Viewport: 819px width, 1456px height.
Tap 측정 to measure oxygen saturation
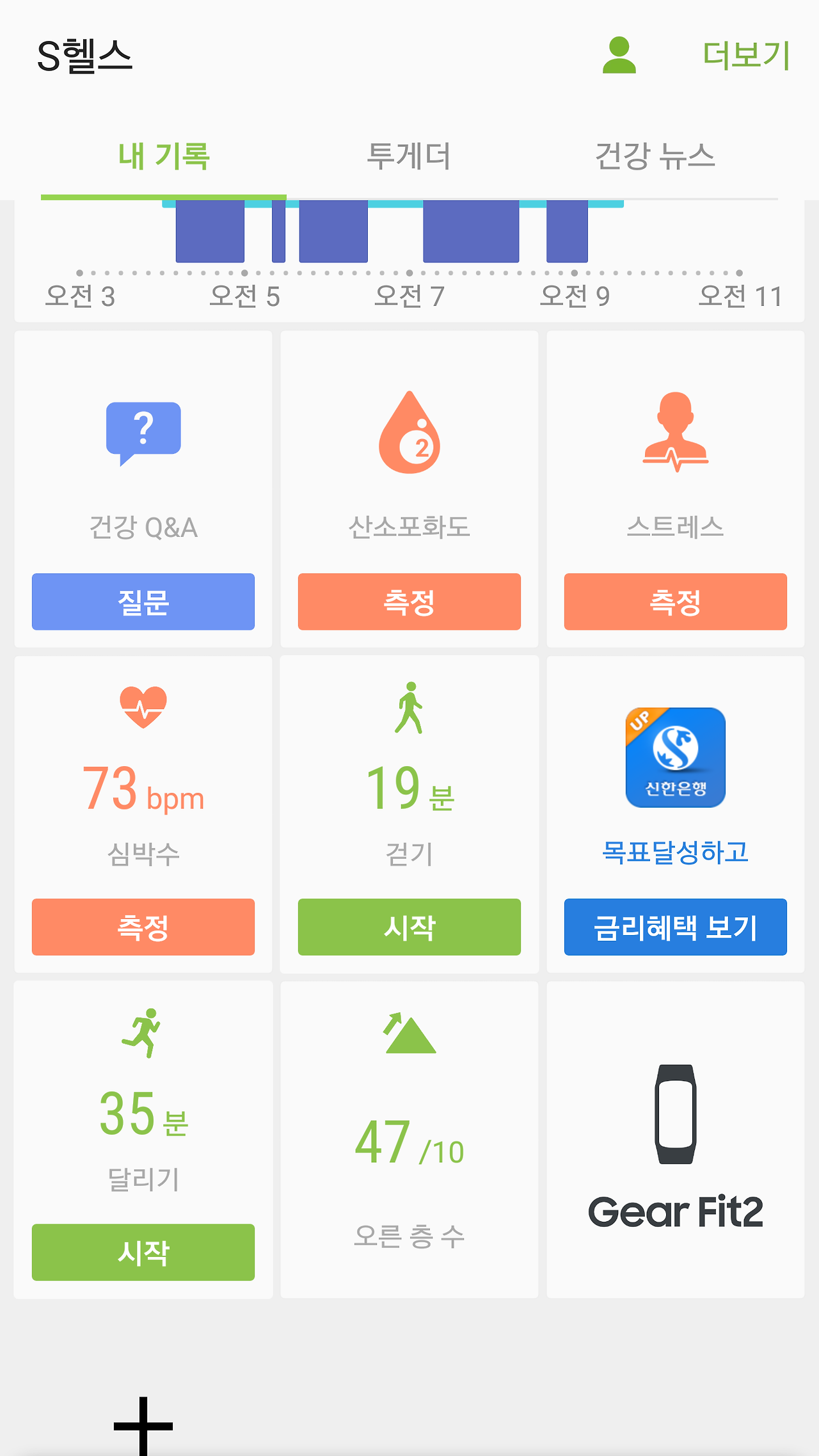coord(408,602)
